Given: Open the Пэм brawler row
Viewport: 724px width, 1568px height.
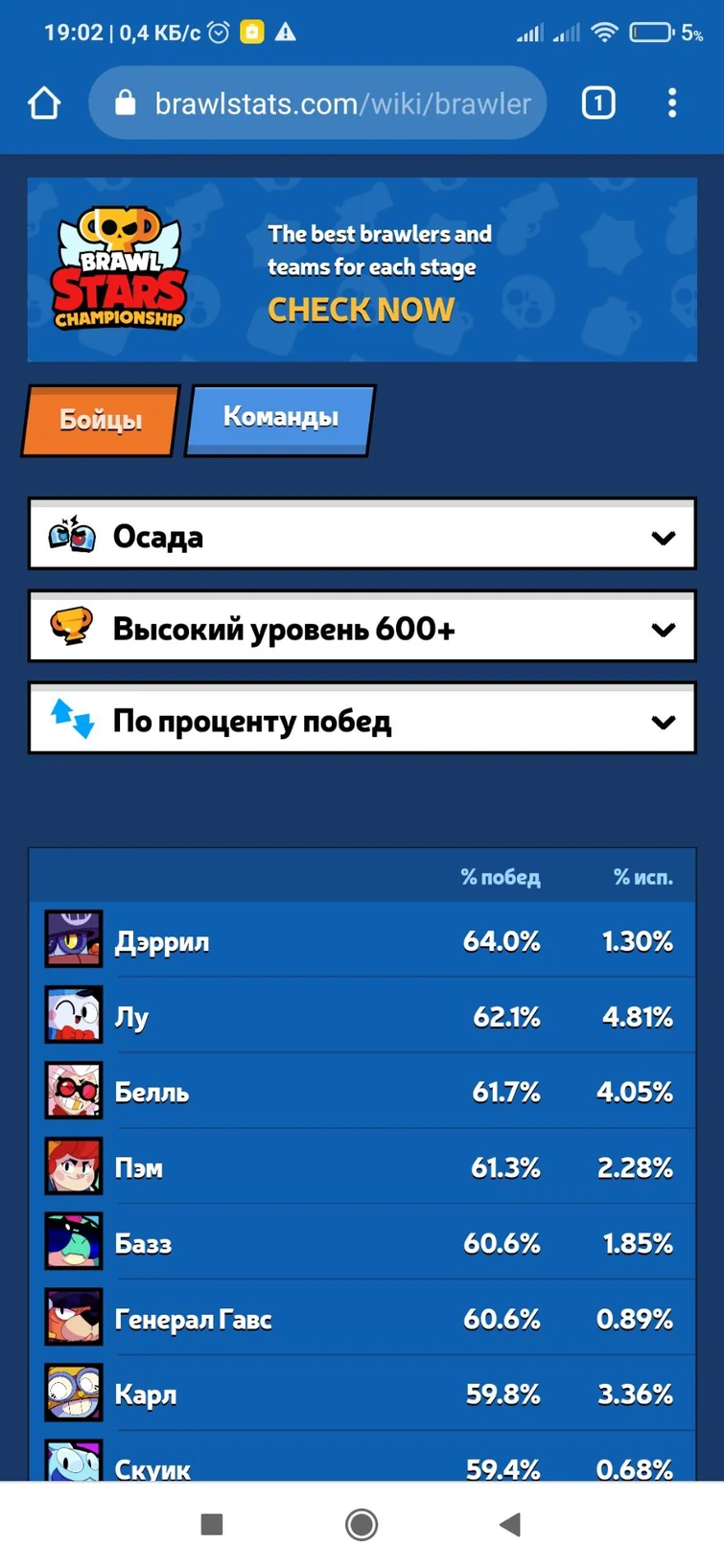Looking at the screenshot, I should 362,1167.
